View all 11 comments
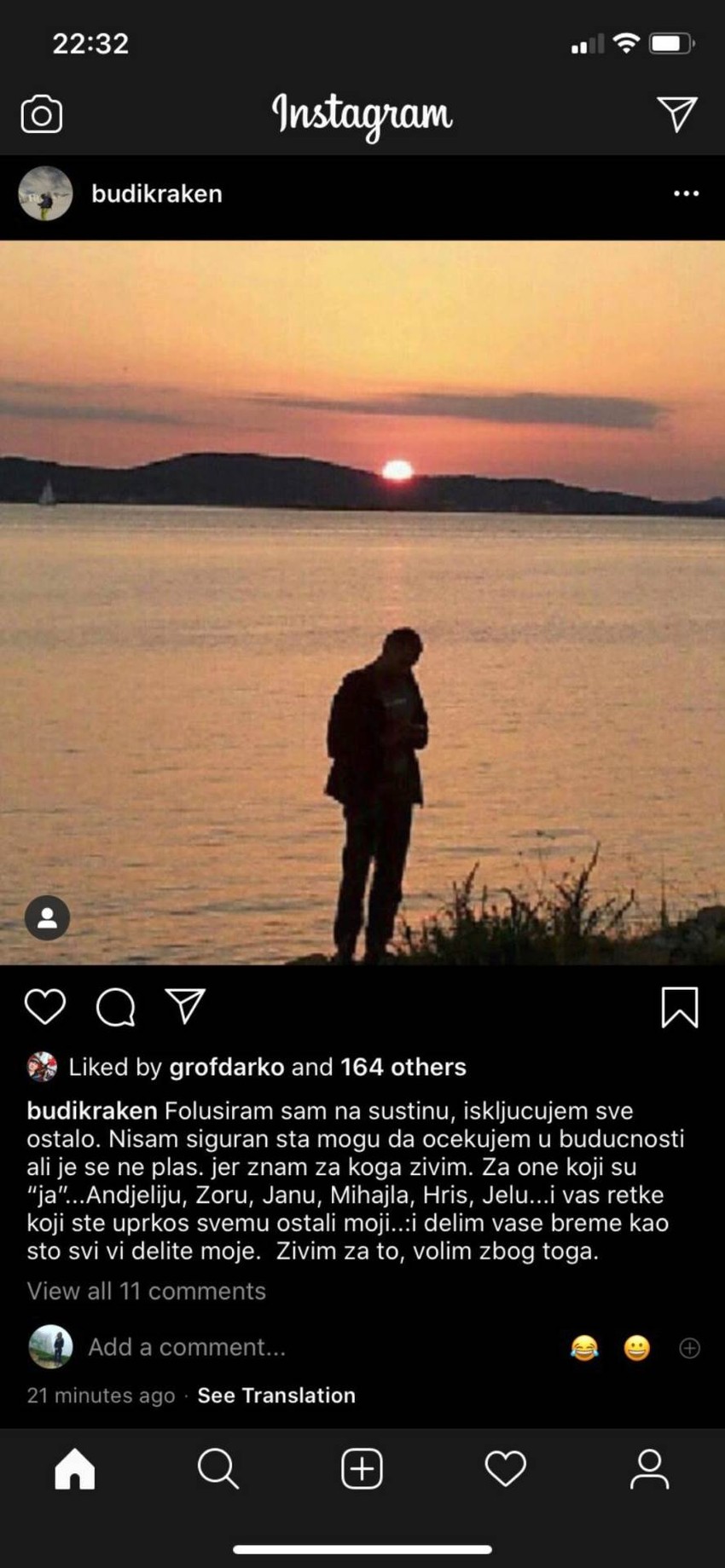725x1568 pixels. [x=146, y=1291]
